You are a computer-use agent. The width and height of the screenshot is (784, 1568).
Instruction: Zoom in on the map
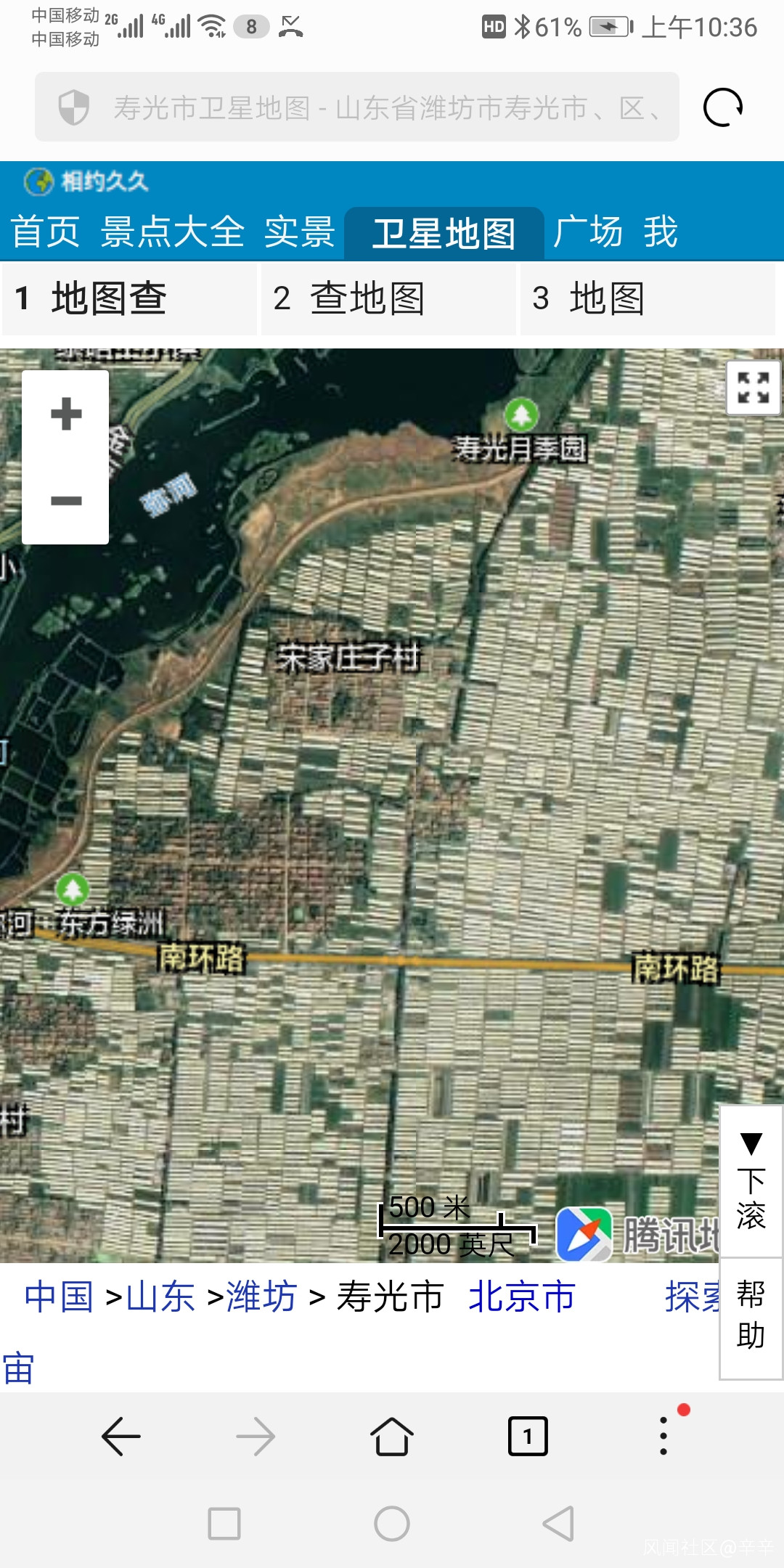[x=66, y=415]
